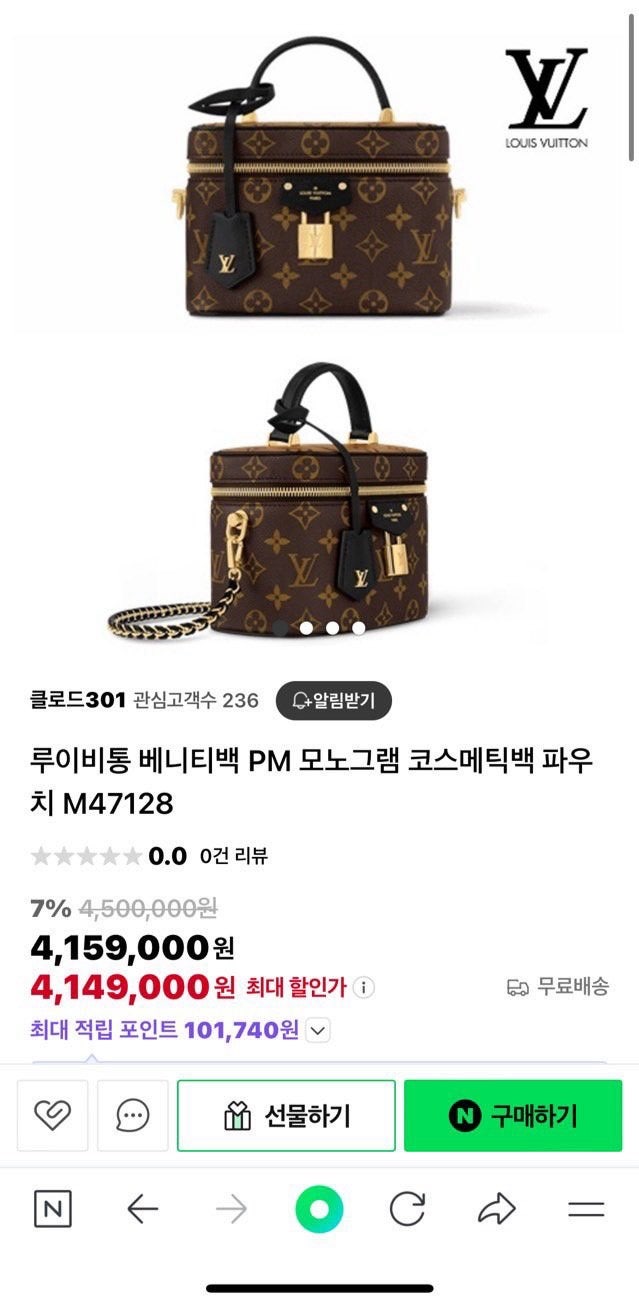Tap 구매하기 to buy now
The width and height of the screenshot is (639, 1307).
(512, 1115)
